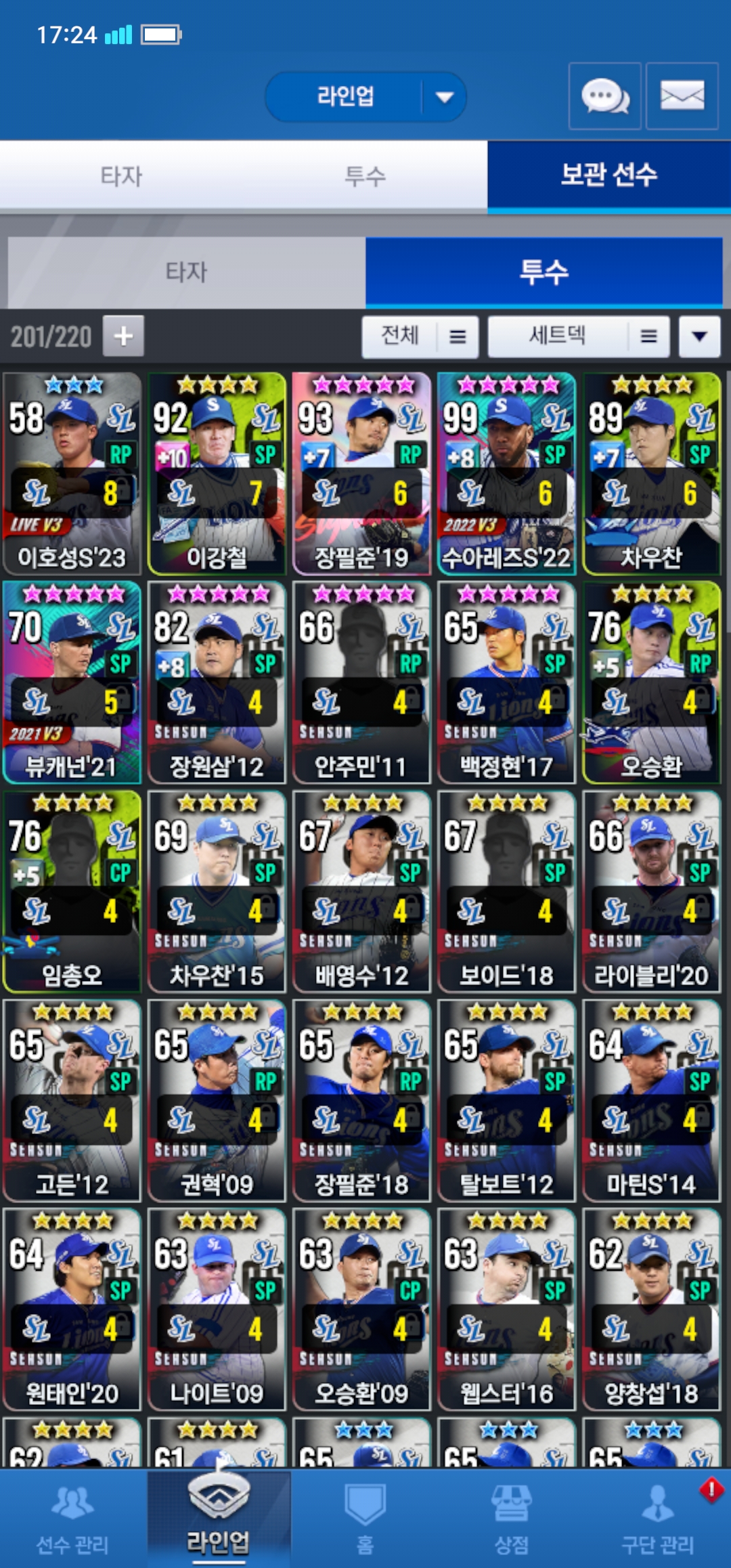Open player card 수아레즈S'22
This screenshot has width=731, height=1568.
pos(506,474)
